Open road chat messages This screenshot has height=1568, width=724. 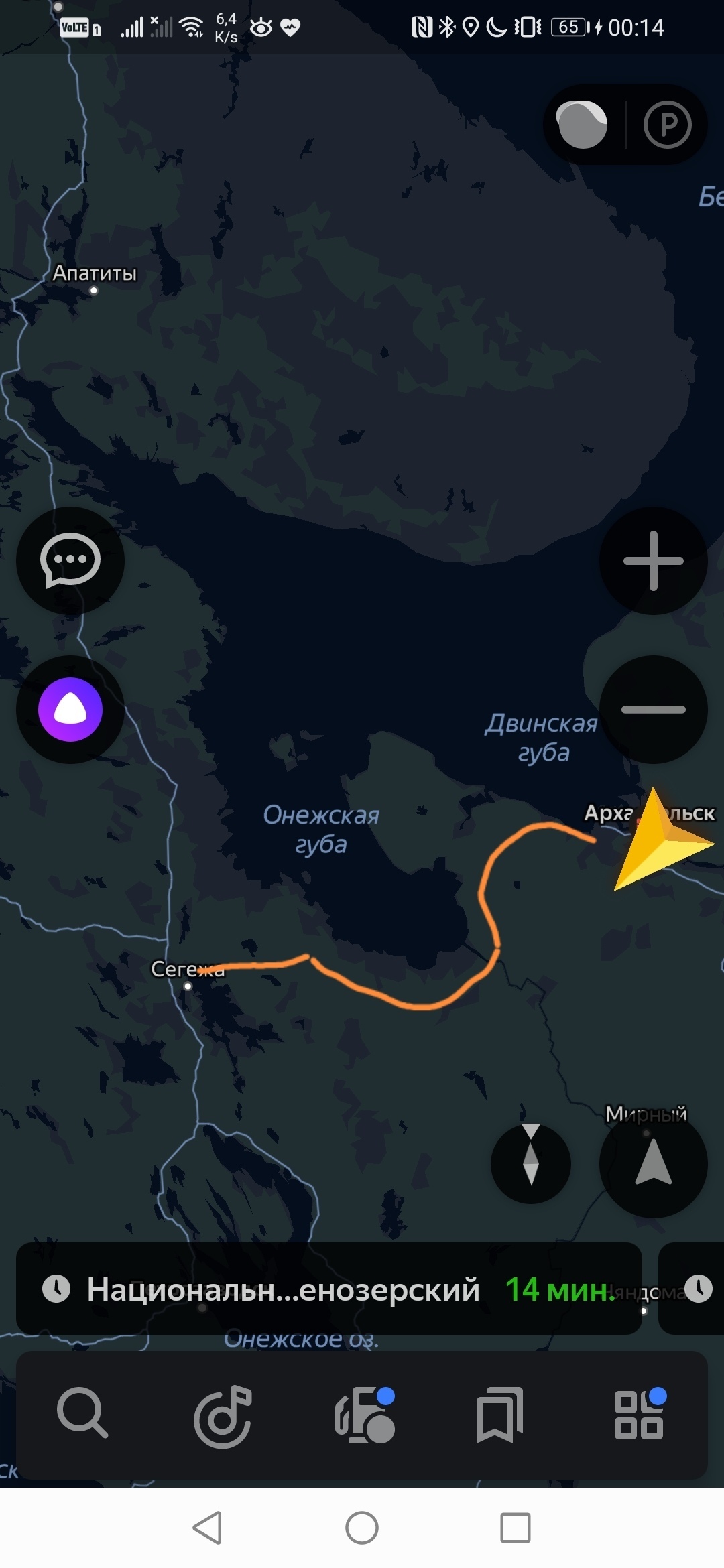pyautogui.click(x=70, y=561)
